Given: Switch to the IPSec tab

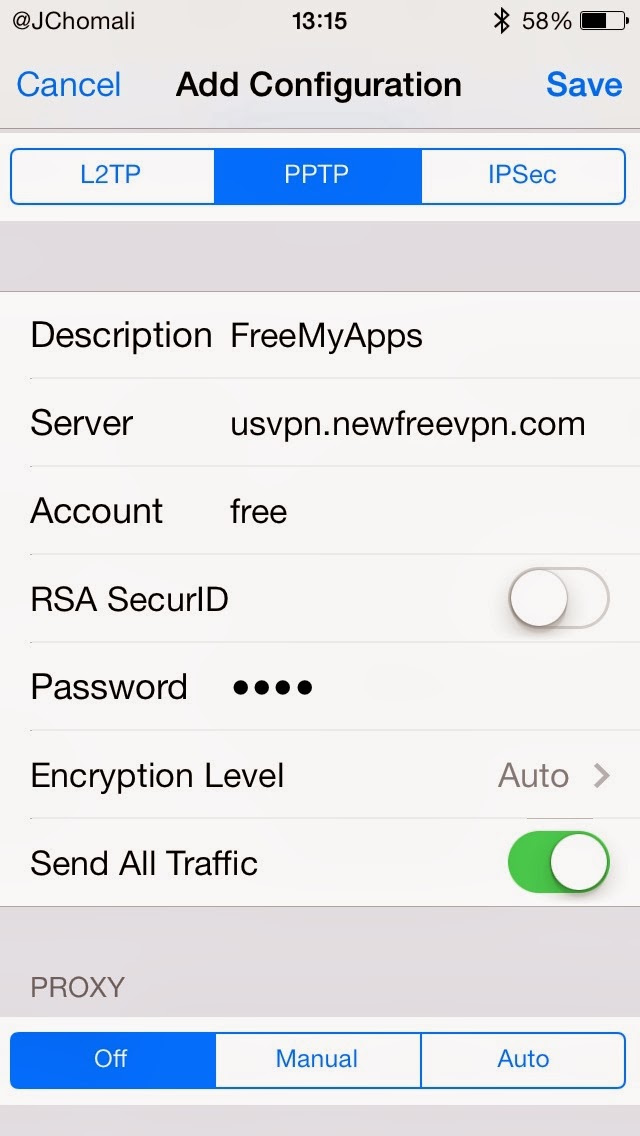Looking at the screenshot, I should click(x=523, y=176).
